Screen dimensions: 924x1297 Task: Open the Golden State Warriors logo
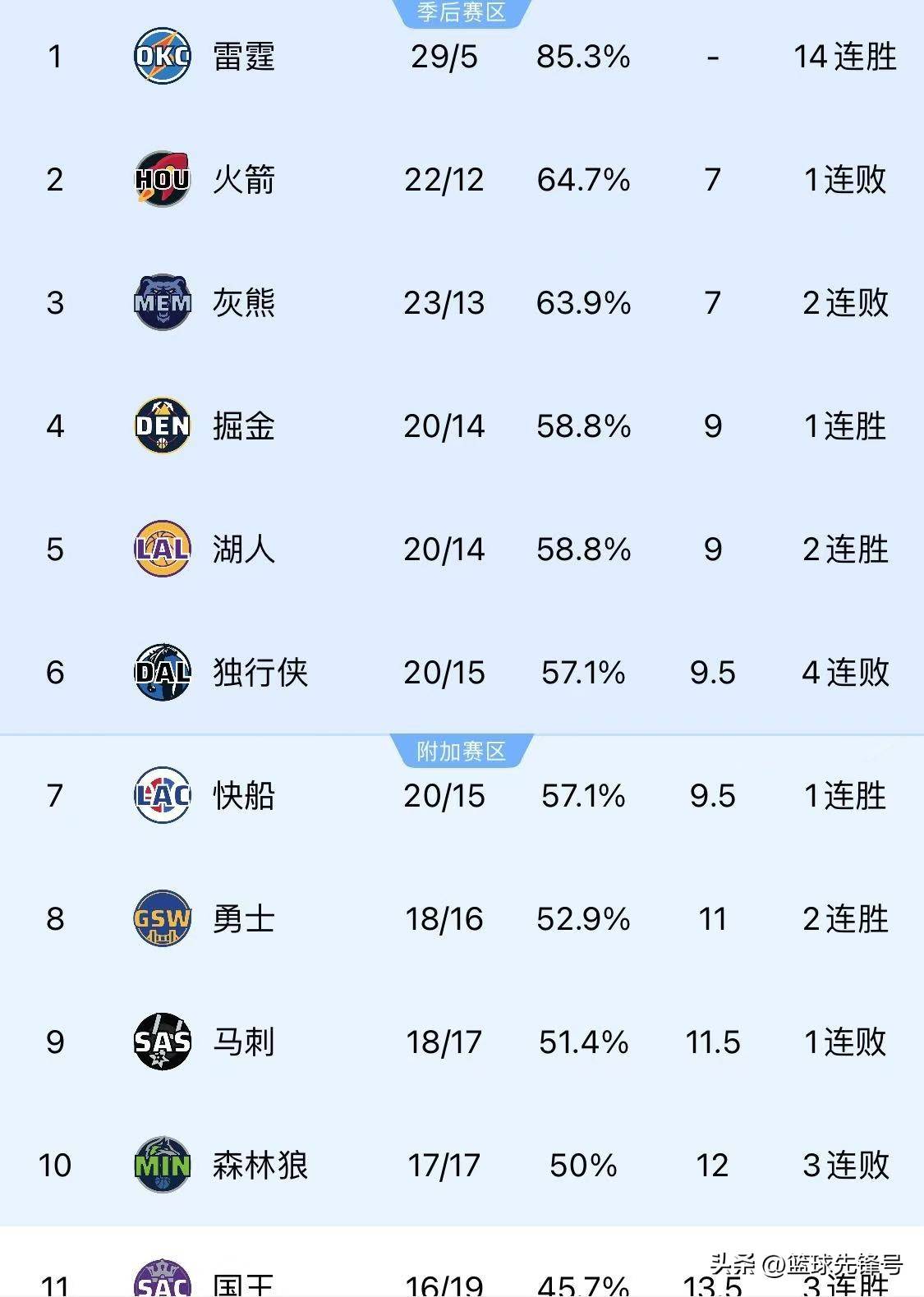point(162,920)
